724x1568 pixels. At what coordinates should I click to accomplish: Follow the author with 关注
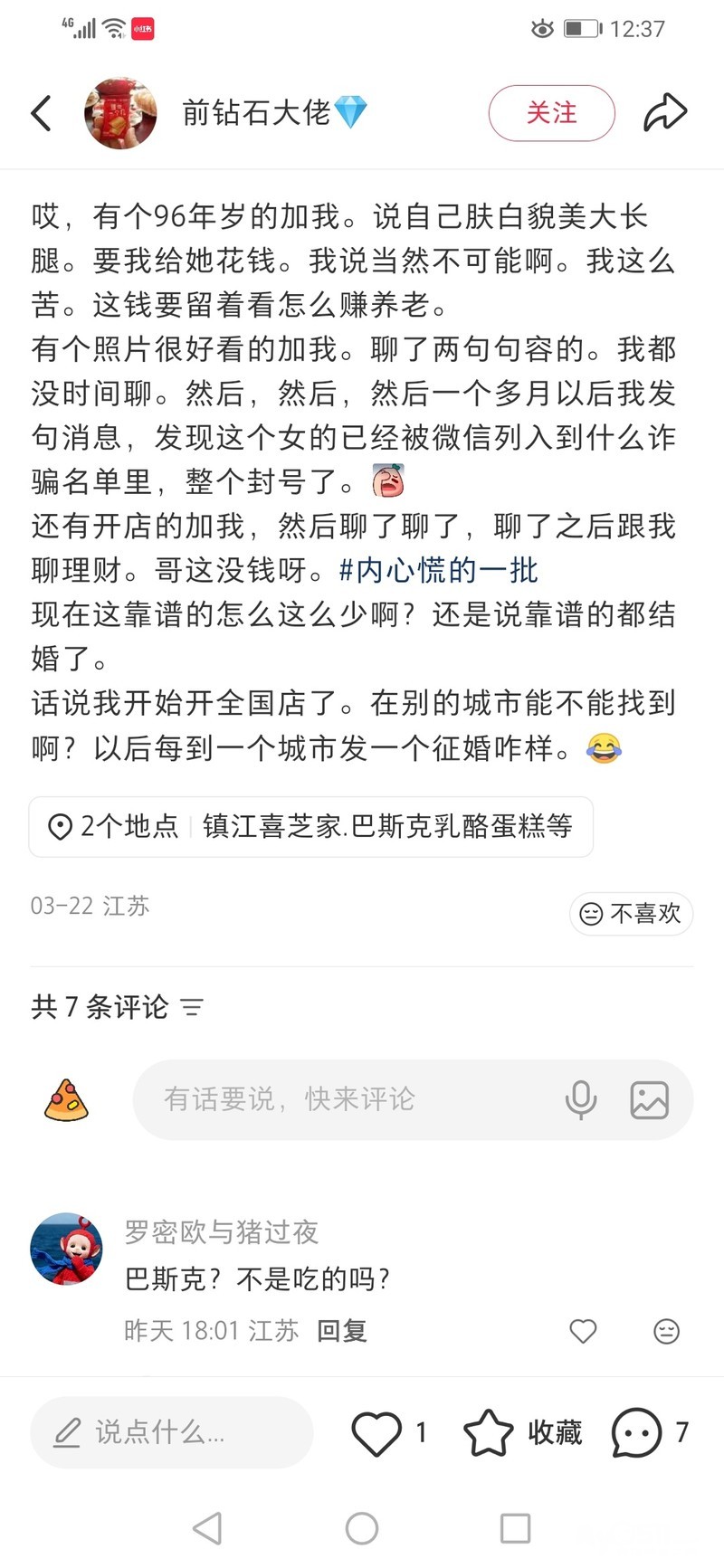pyautogui.click(x=551, y=113)
